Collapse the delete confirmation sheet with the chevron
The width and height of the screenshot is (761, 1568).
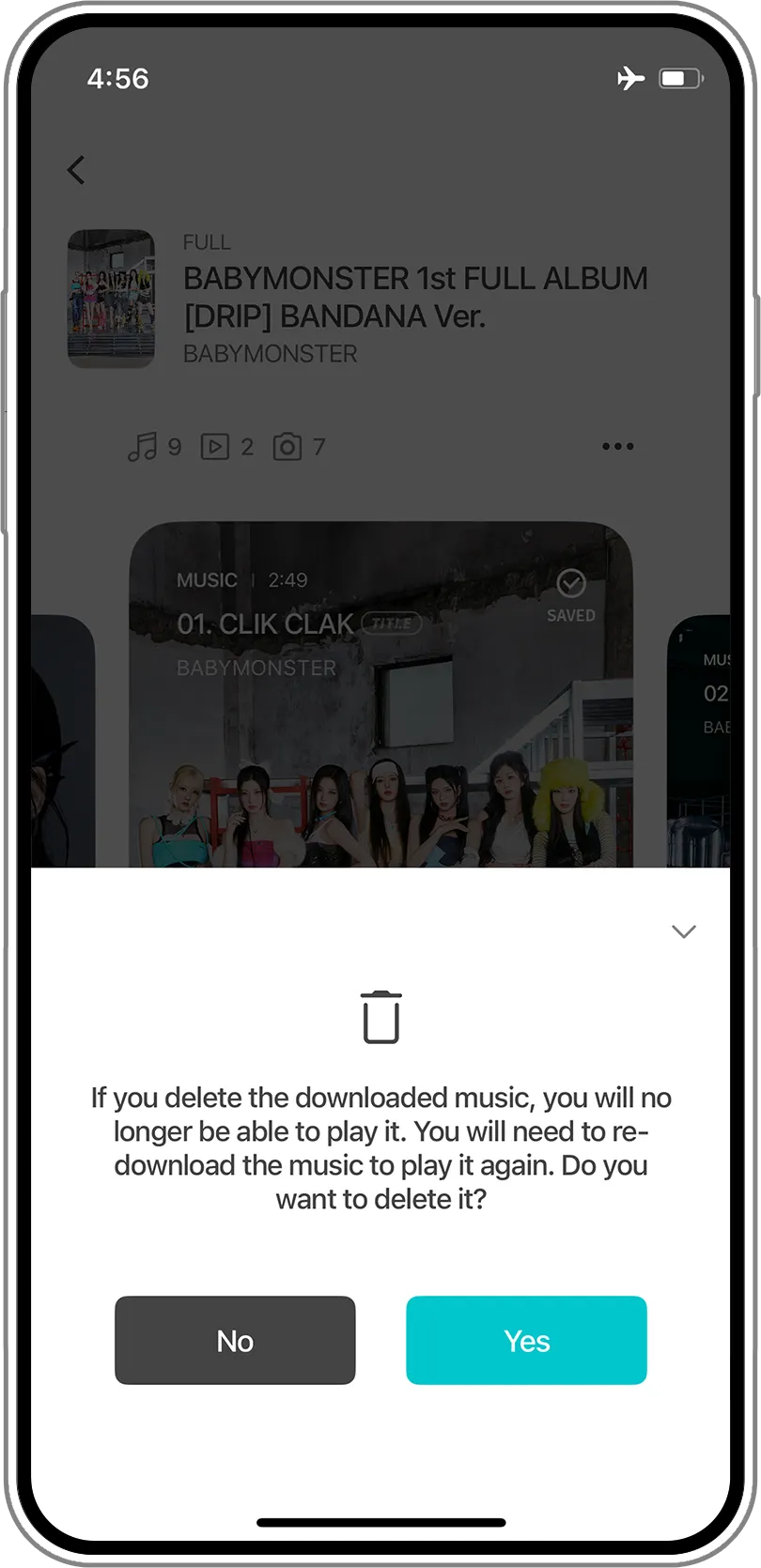tap(683, 931)
